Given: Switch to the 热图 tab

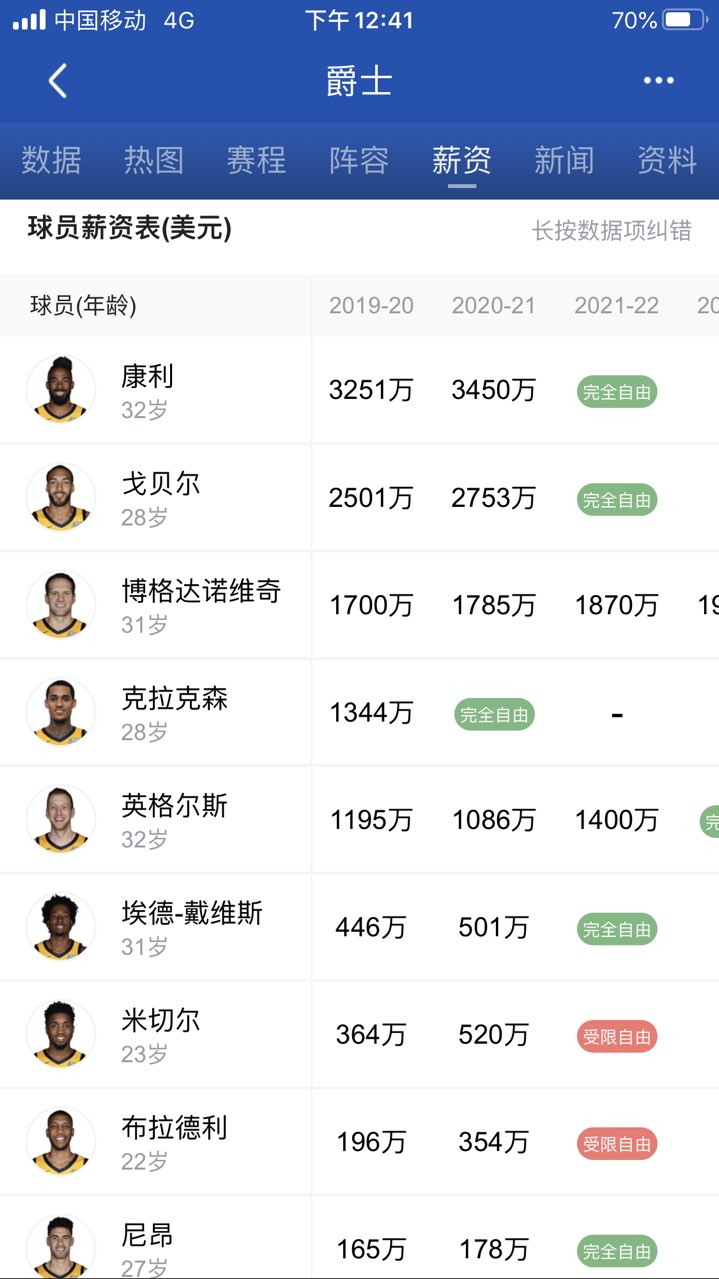Looking at the screenshot, I should 153,160.
